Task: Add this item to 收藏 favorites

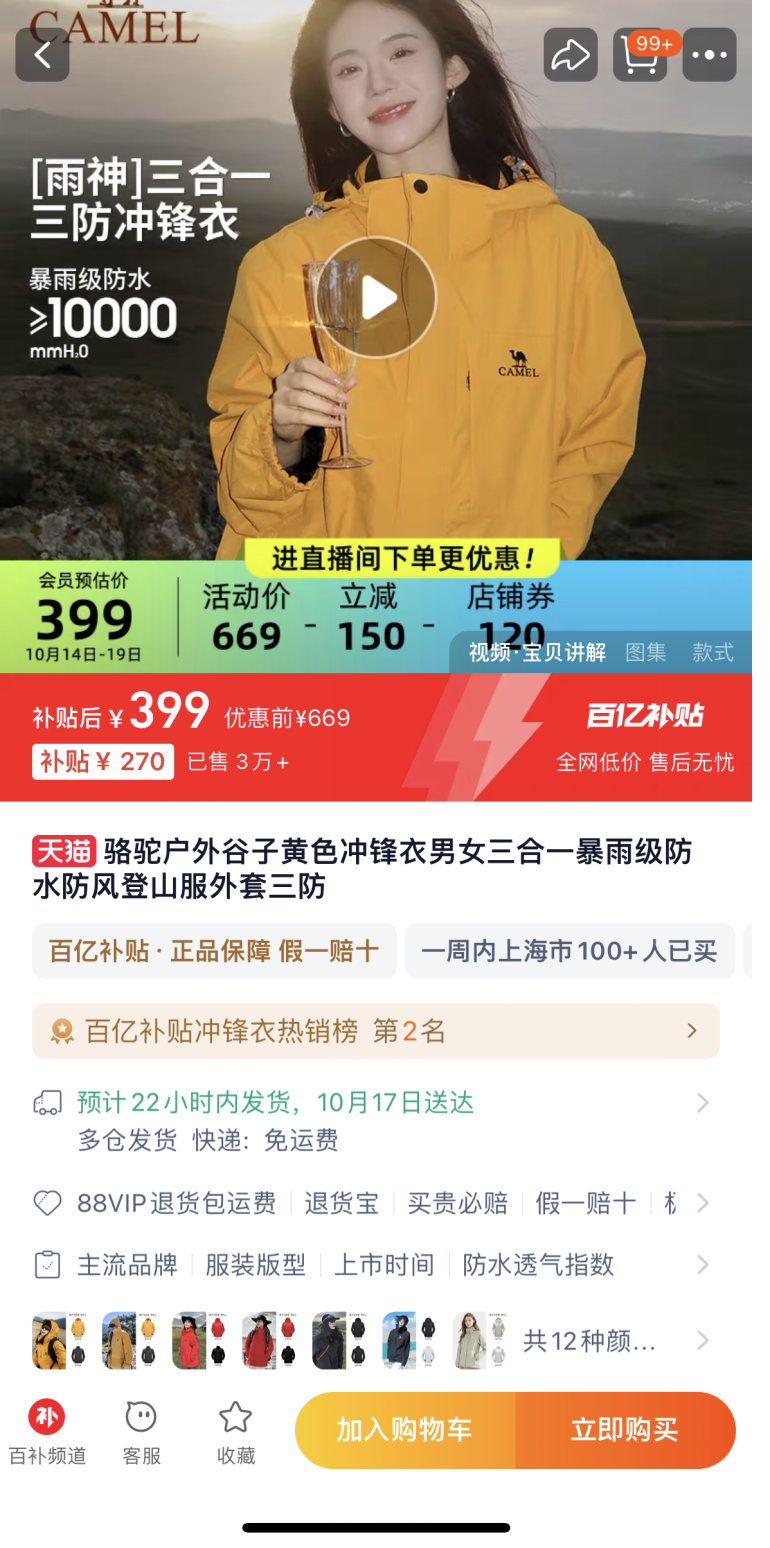Action: (236, 1432)
